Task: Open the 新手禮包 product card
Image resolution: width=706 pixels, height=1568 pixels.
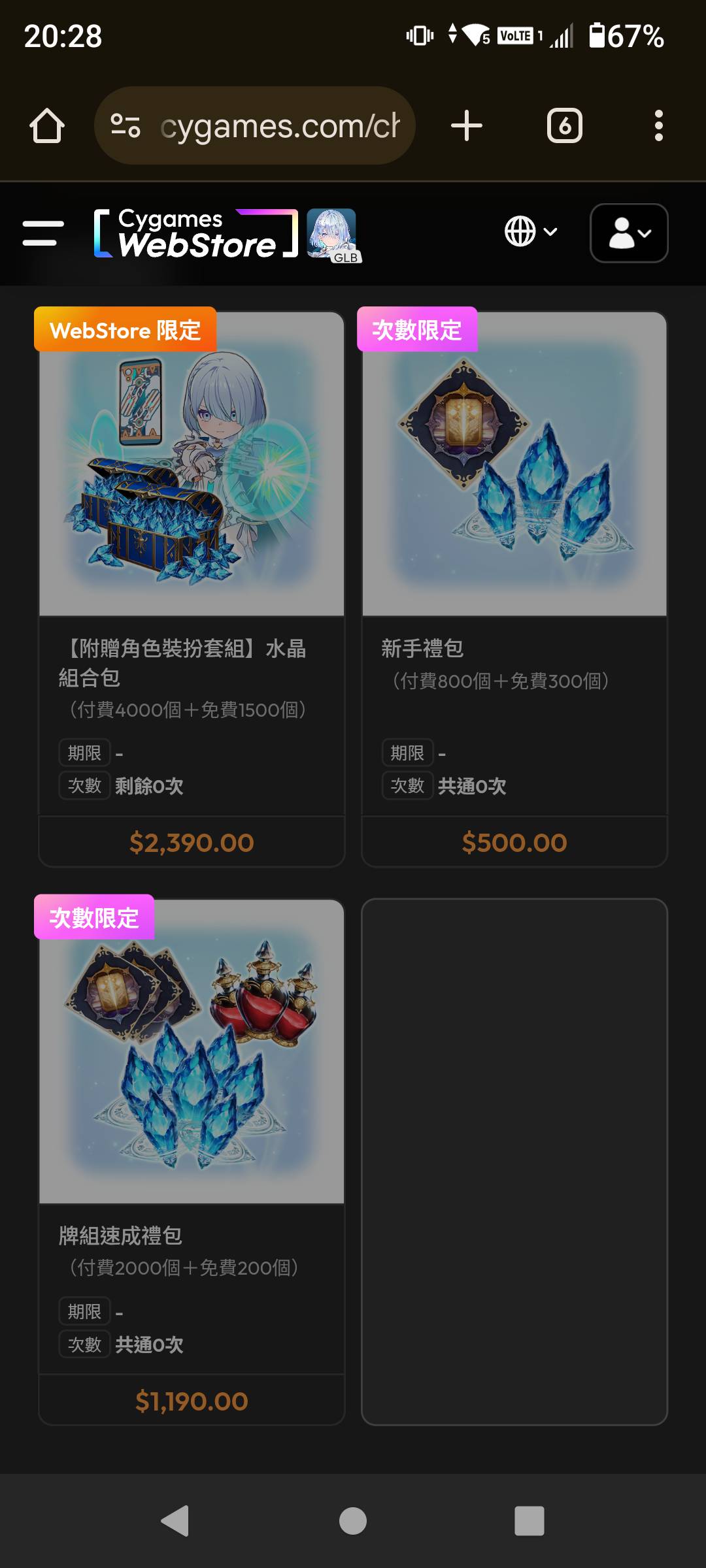Action: [x=514, y=589]
